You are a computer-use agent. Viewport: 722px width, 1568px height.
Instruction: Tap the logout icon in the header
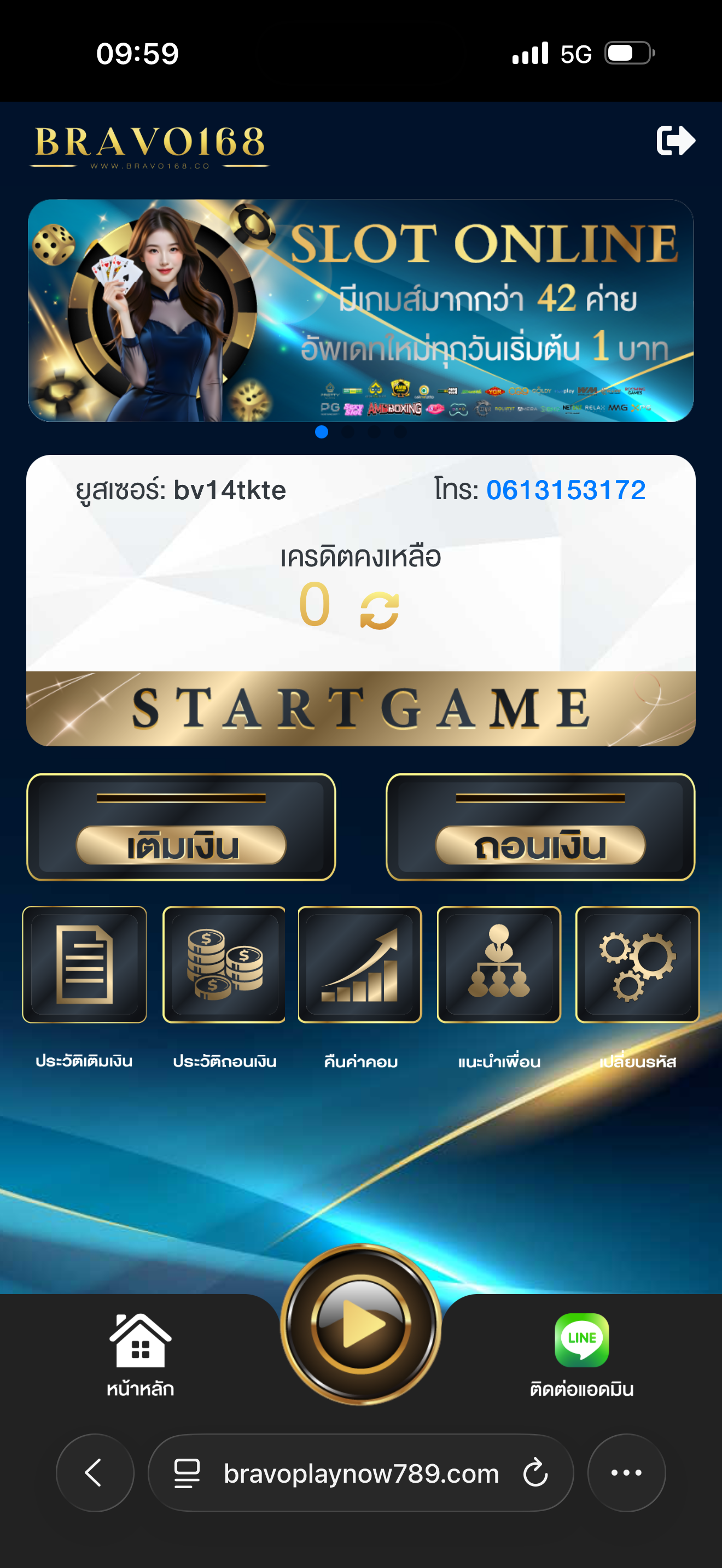click(675, 141)
